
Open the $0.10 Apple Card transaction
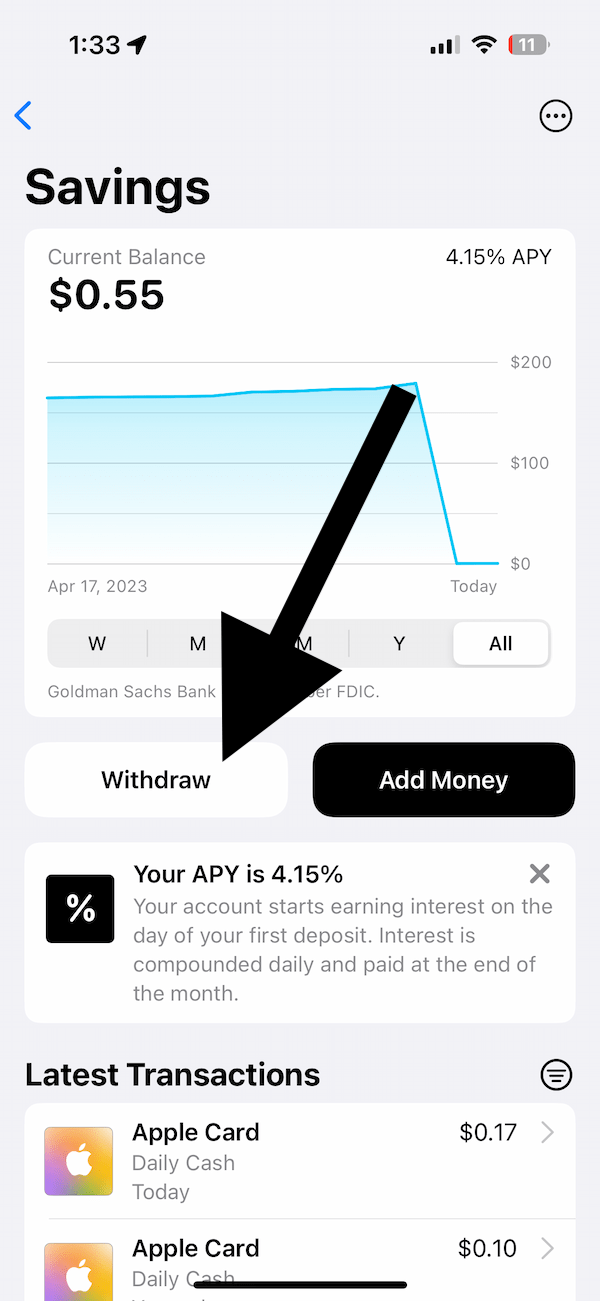click(x=300, y=1260)
